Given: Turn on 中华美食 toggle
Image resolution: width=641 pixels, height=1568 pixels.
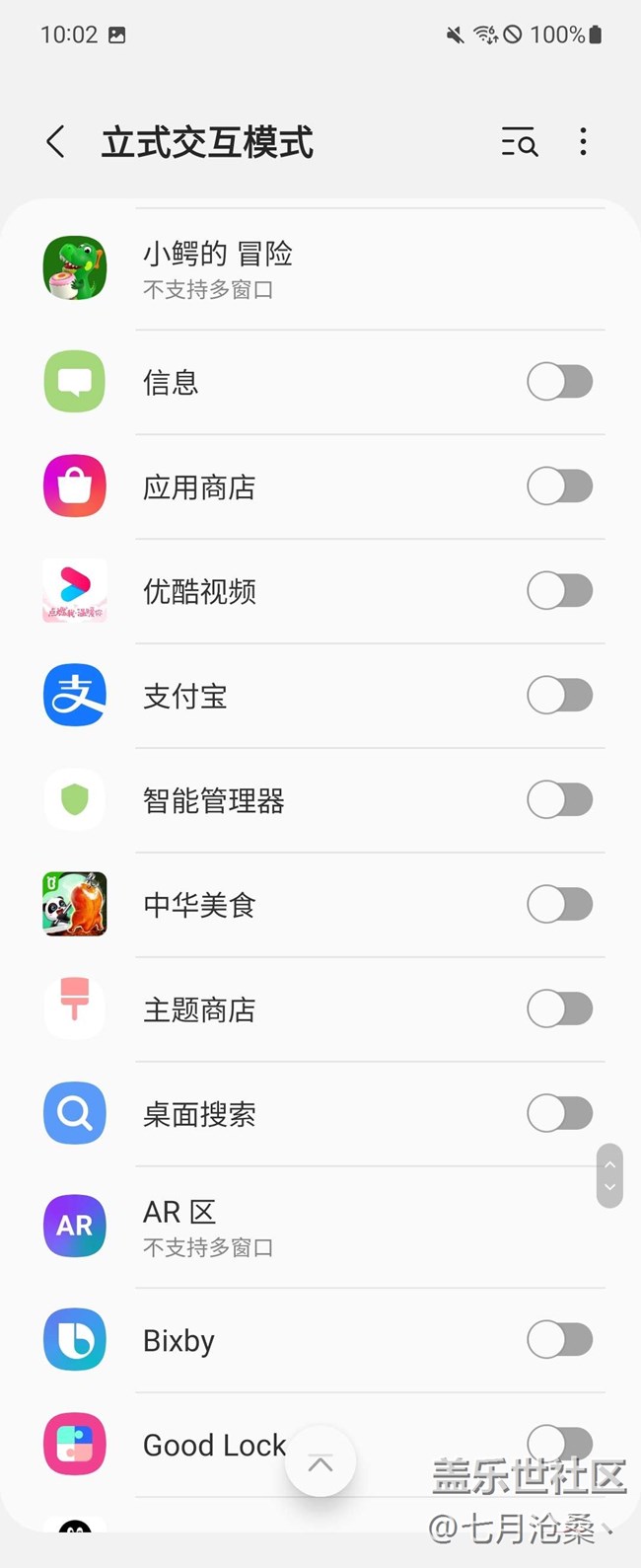Looking at the screenshot, I should click(x=559, y=905).
